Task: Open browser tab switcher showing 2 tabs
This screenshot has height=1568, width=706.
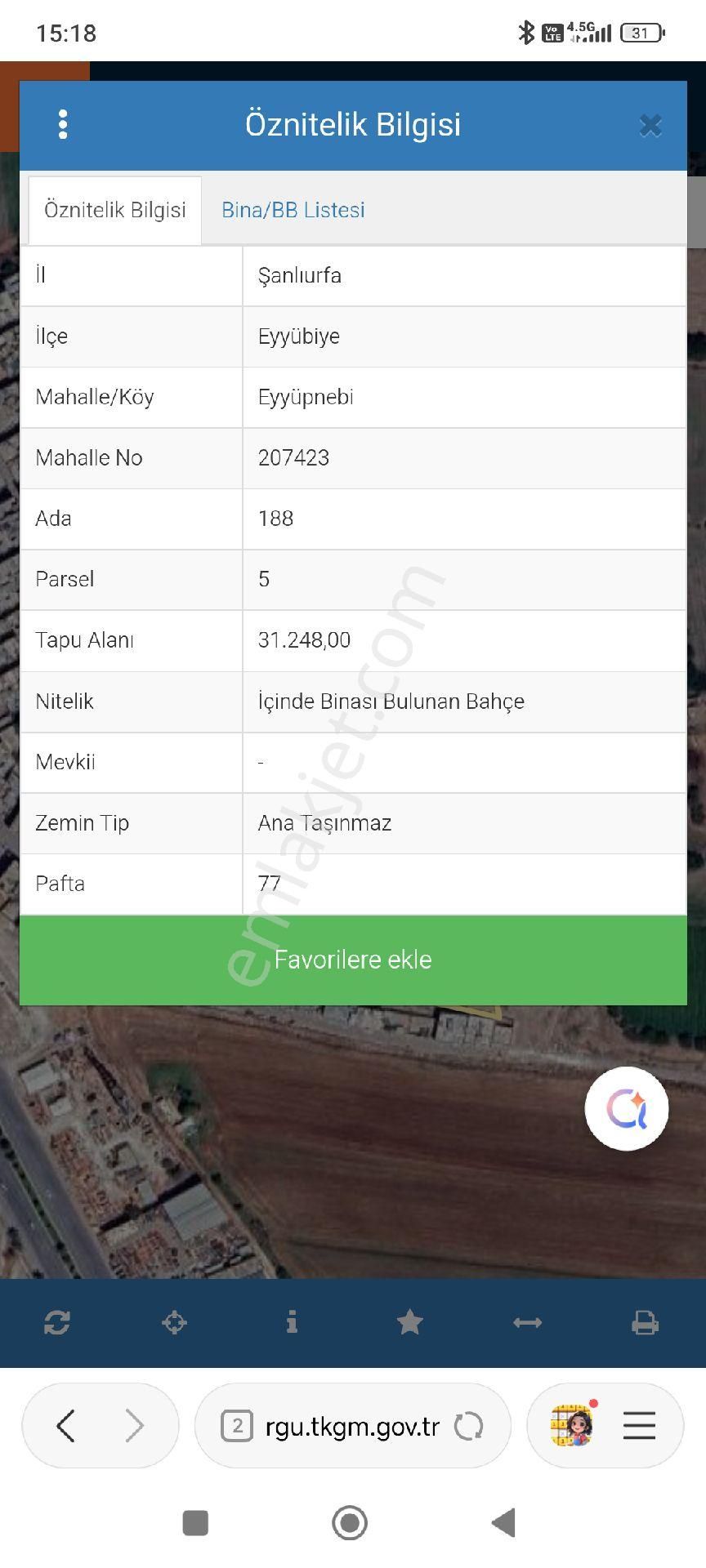Action: pyautogui.click(x=238, y=1426)
